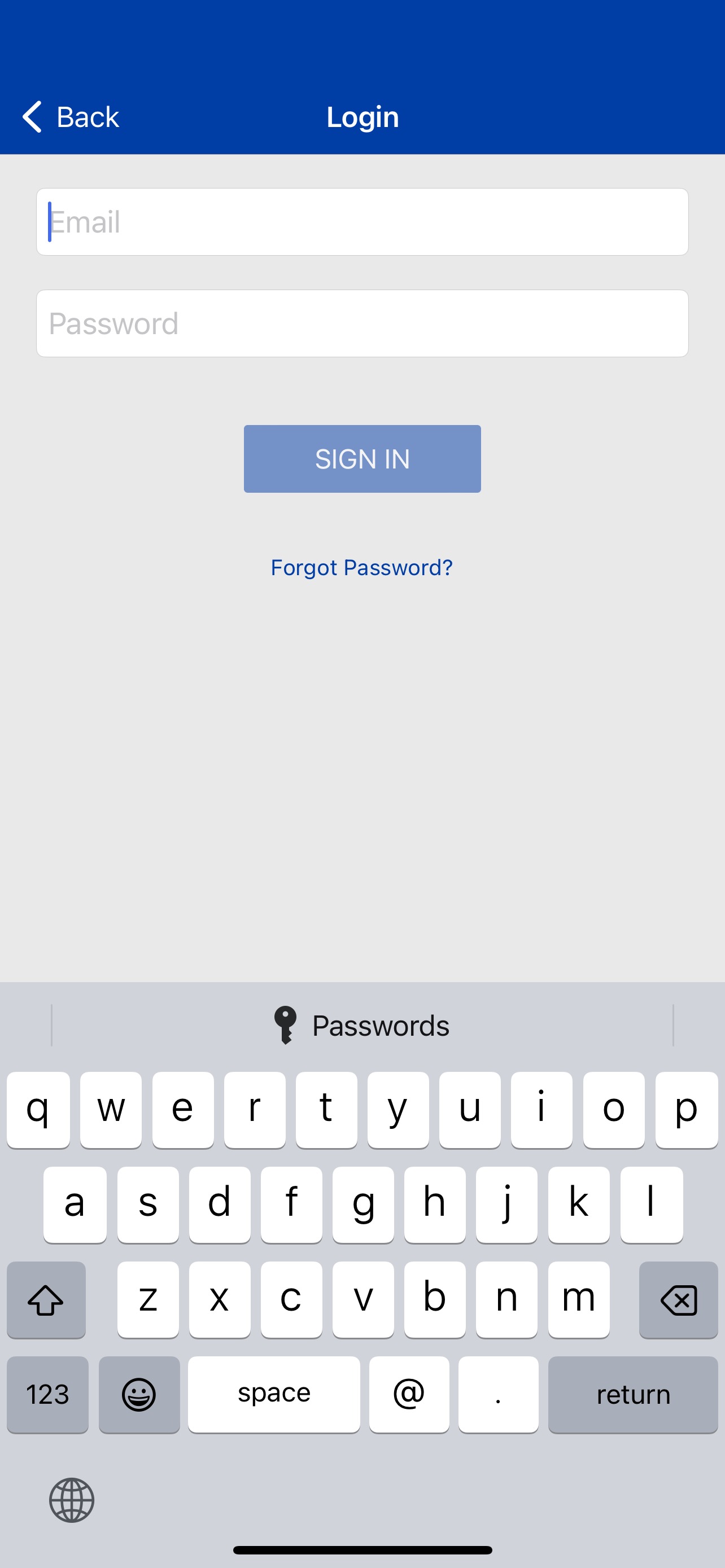725x1568 pixels.
Task: Open saved Passwords from the keyboard bar
Action: coord(362,1026)
